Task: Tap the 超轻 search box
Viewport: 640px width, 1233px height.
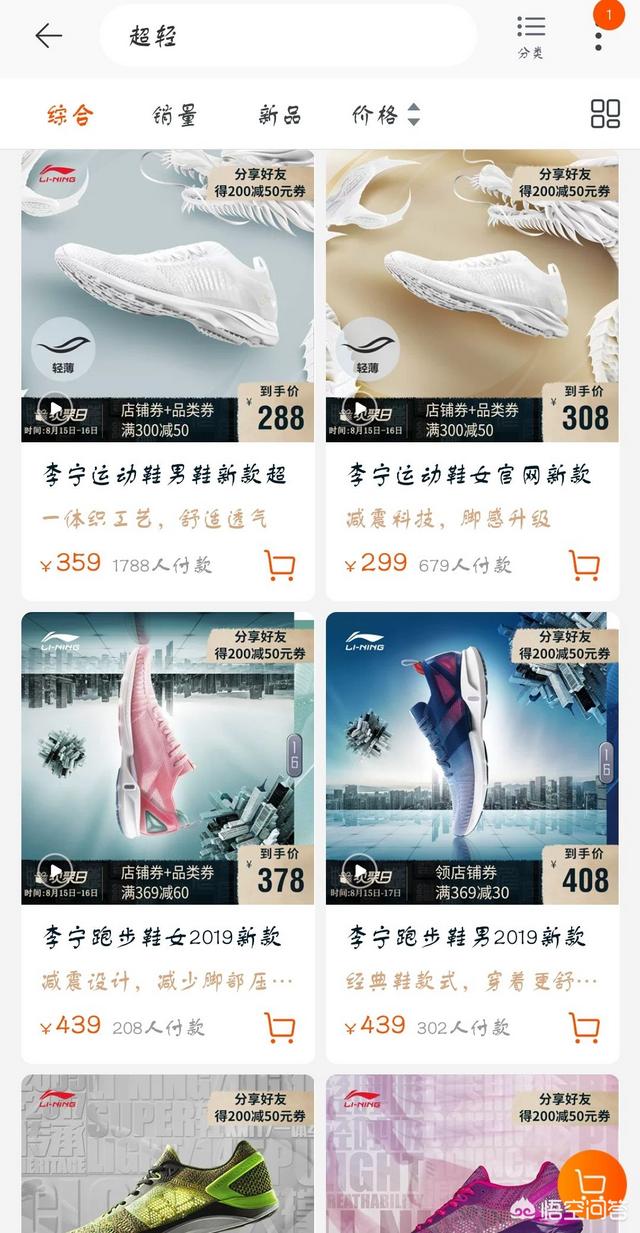Action: coord(288,36)
